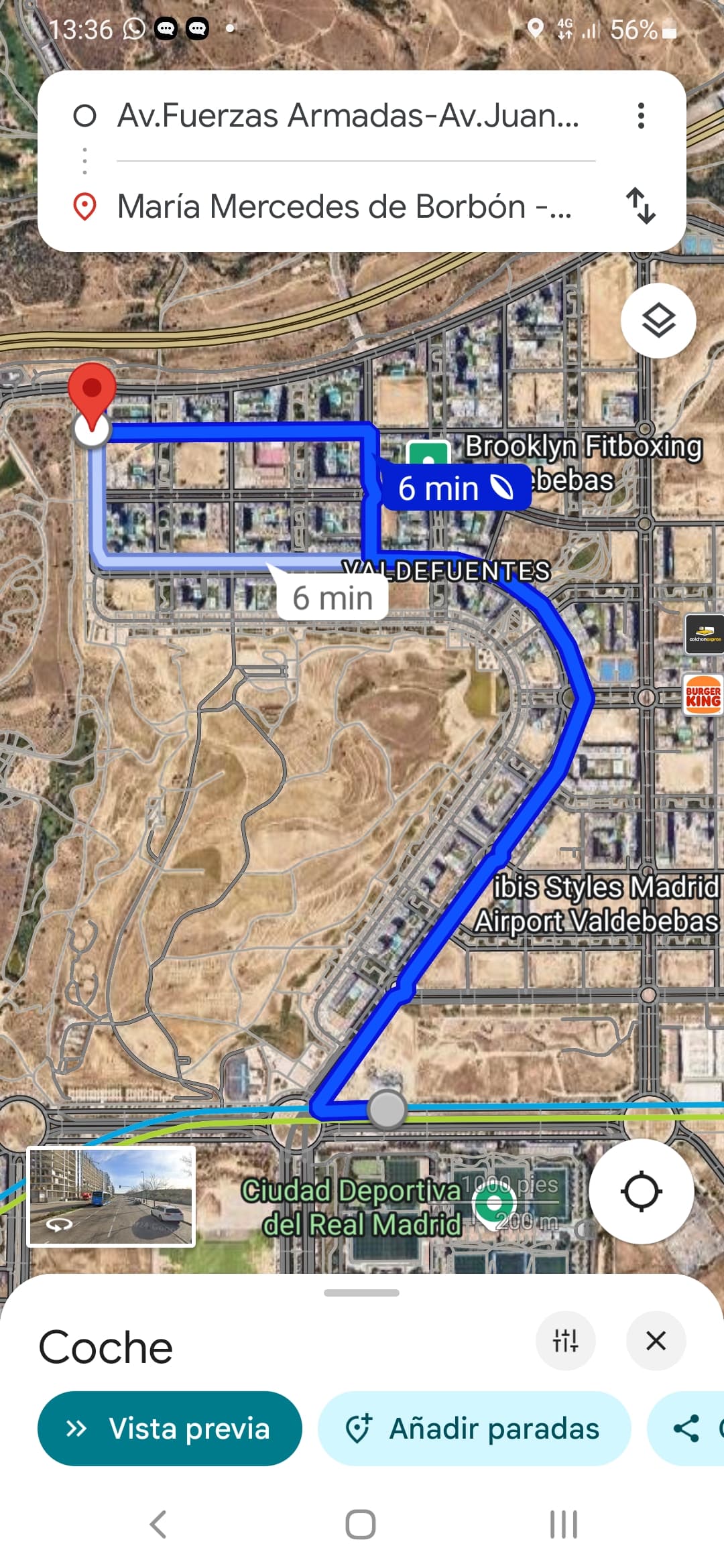The image size is (724, 1568).
Task: Center the map on my location
Action: click(641, 1191)
